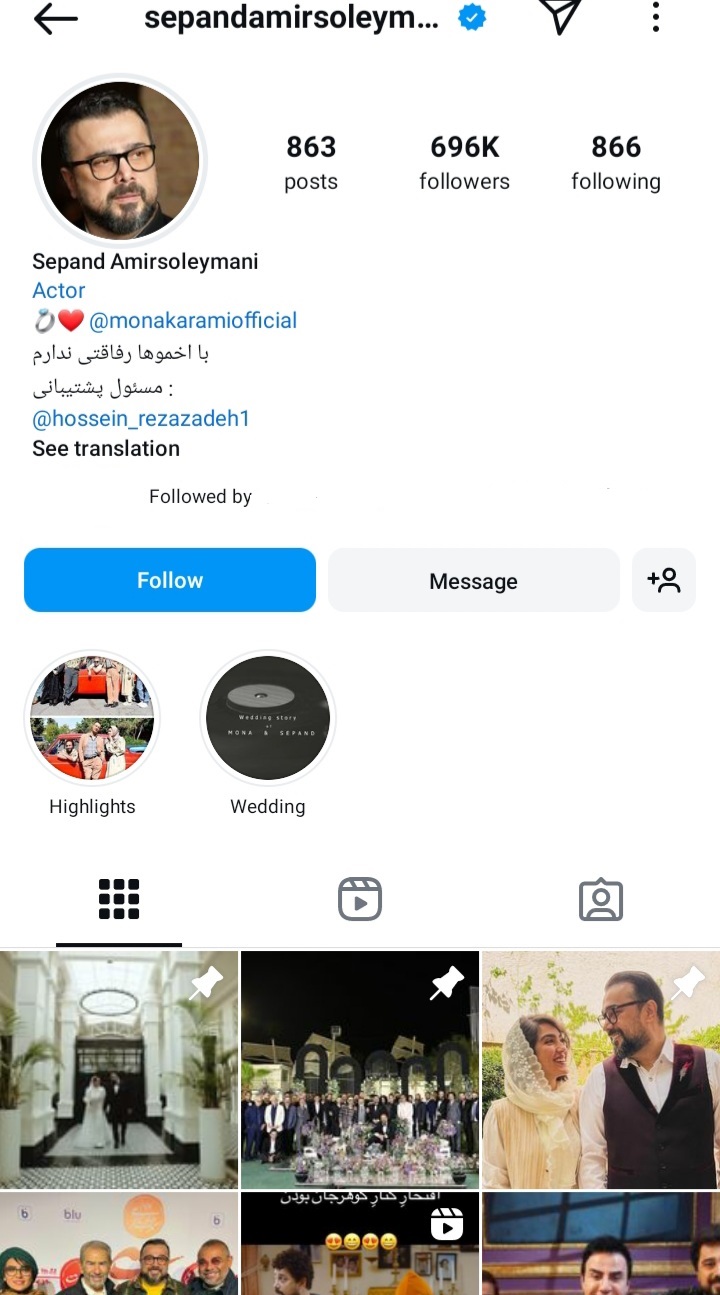Viewport: 720px width, 1295px height.
Task: Open the Highlights story highlight
Action: point(92,720)
